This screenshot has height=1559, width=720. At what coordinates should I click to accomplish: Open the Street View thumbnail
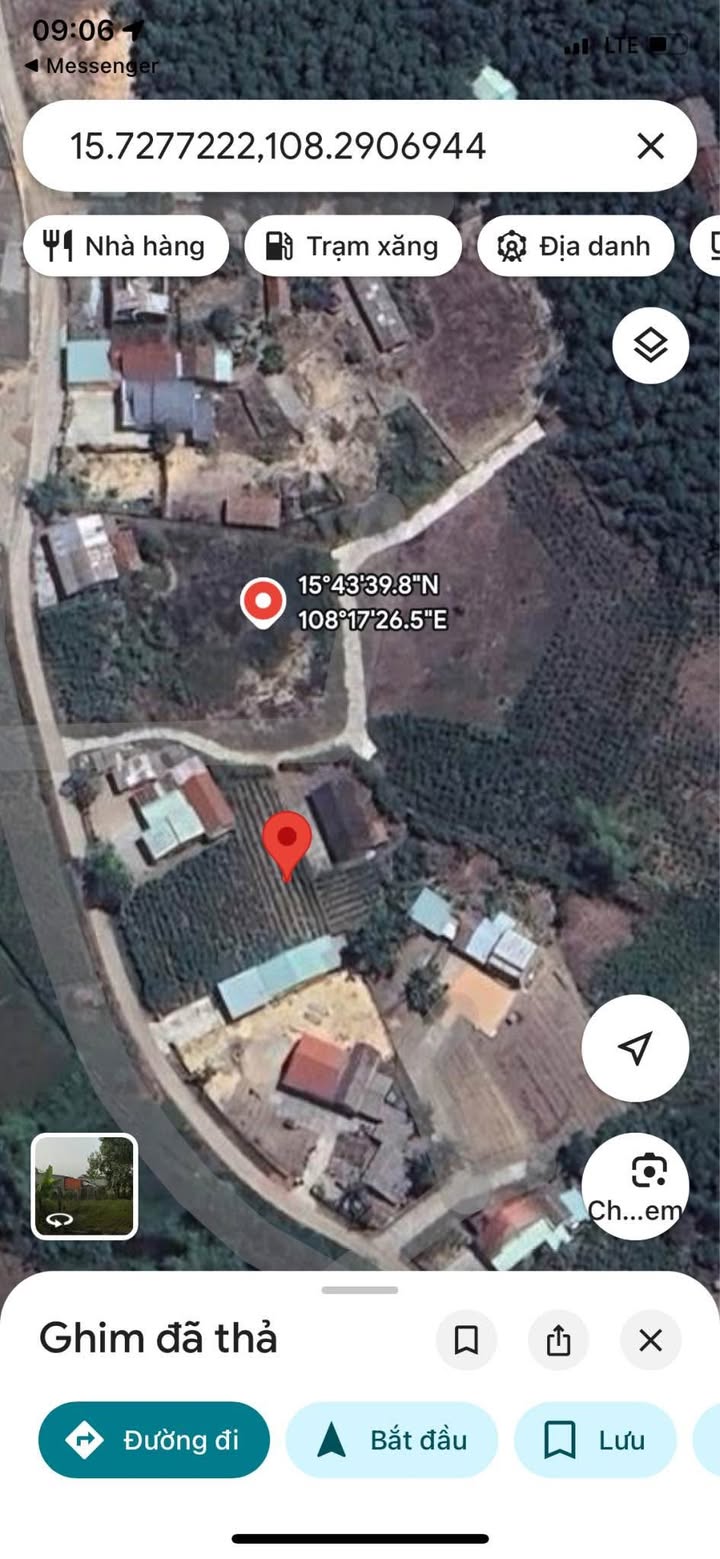[85, 1186]
